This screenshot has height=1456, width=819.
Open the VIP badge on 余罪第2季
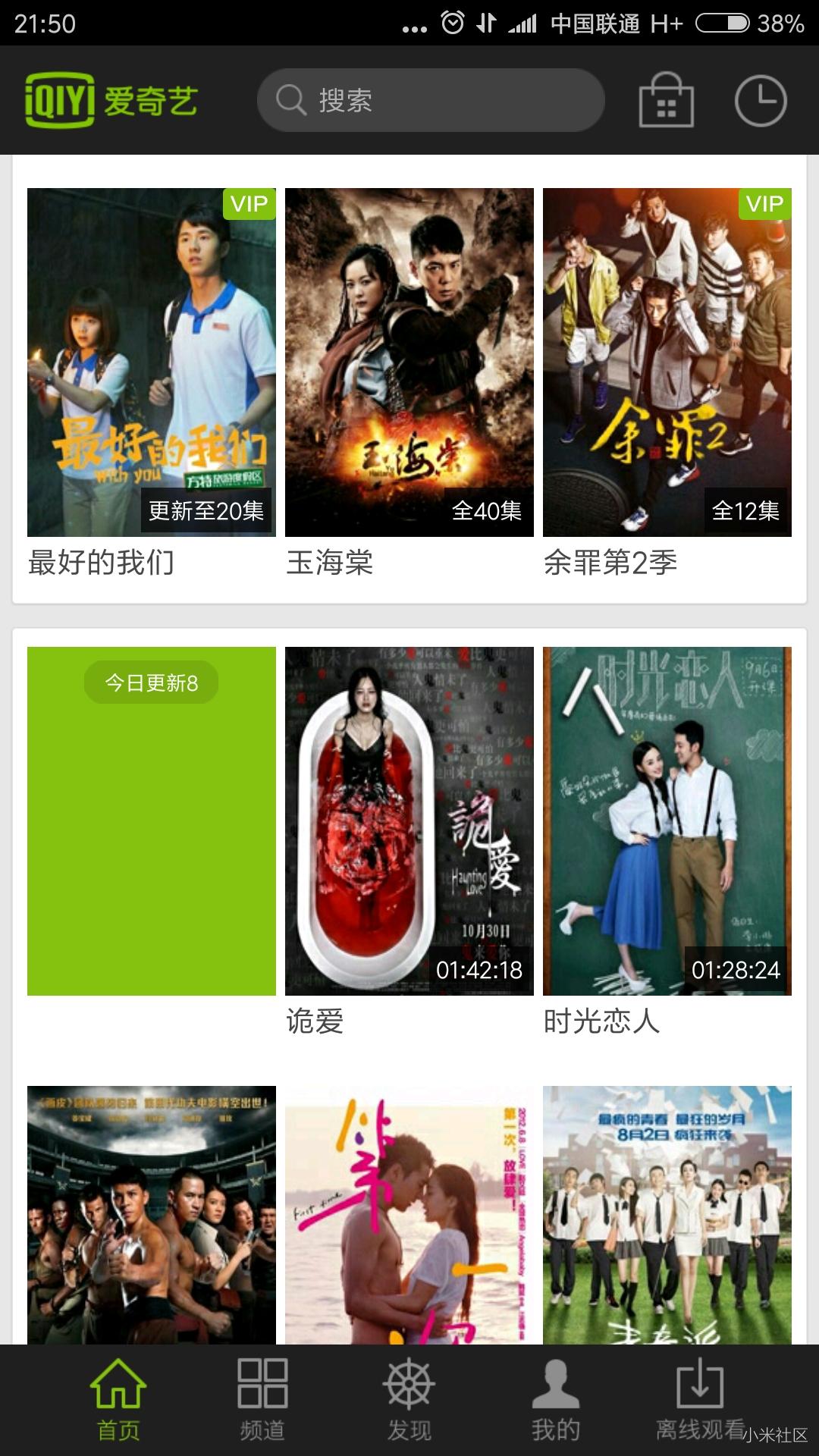pos(766,204)
